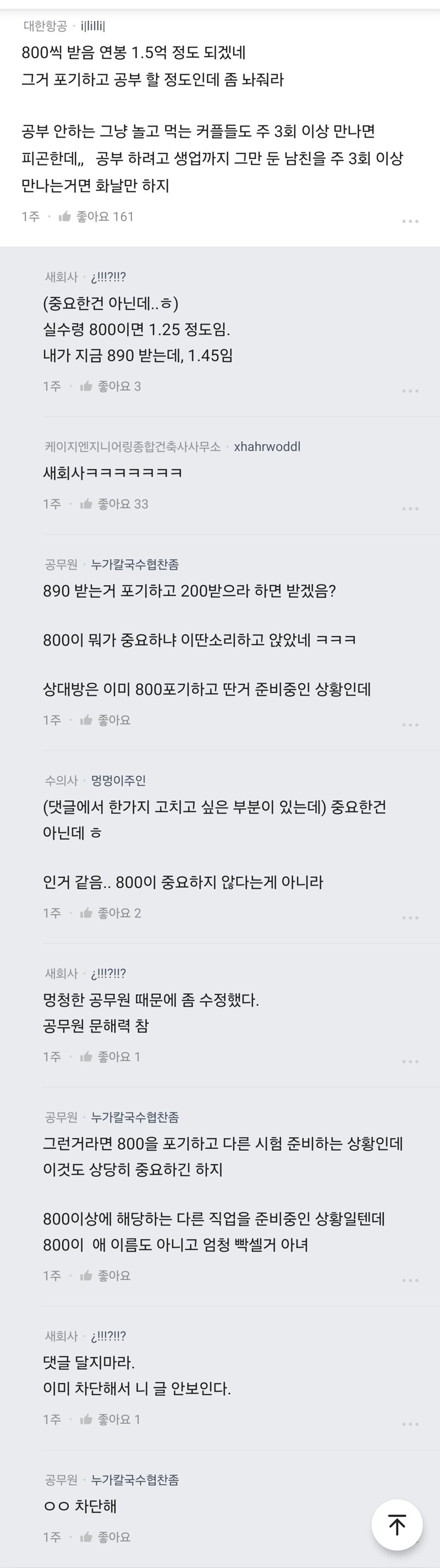Open more options for '실수령 800이면' reply
Image resolution: width=440 pixels, height=1568 pixels.
[x=410, y=391]
